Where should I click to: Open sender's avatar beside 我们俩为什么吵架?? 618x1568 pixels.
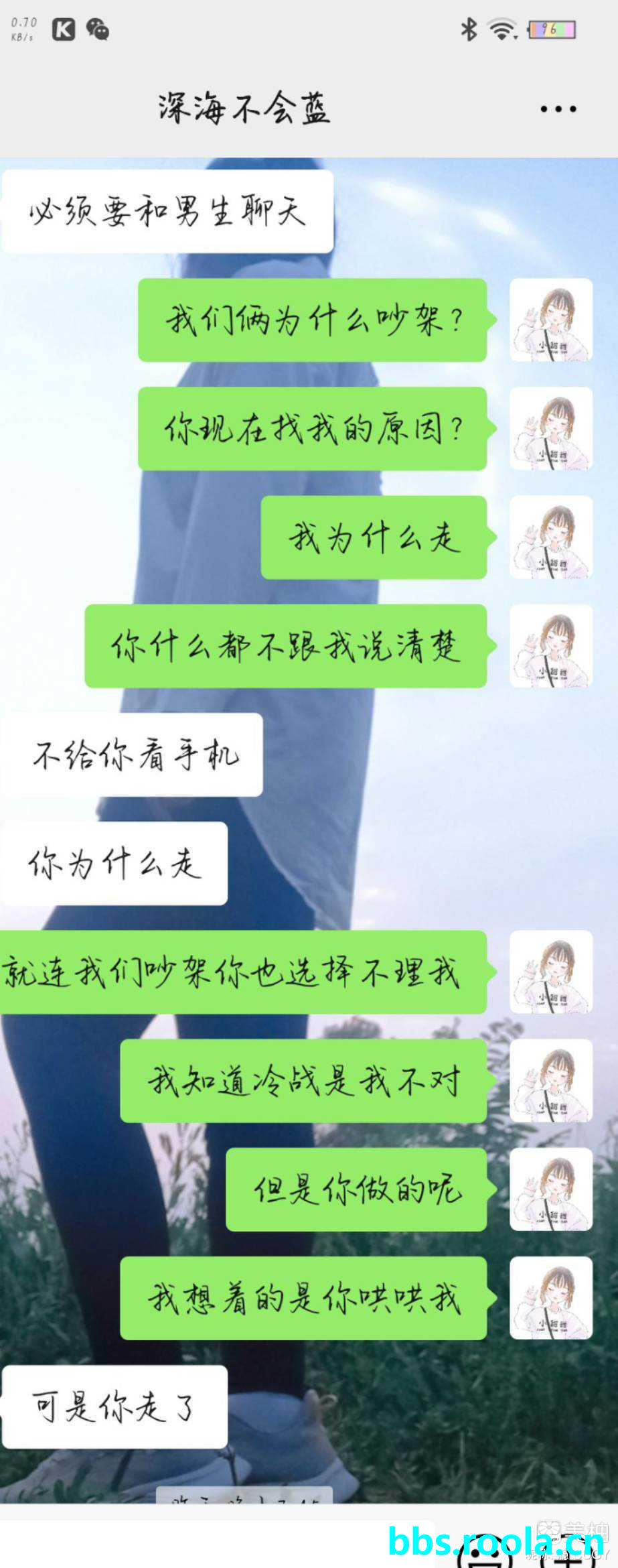(551, 320)
